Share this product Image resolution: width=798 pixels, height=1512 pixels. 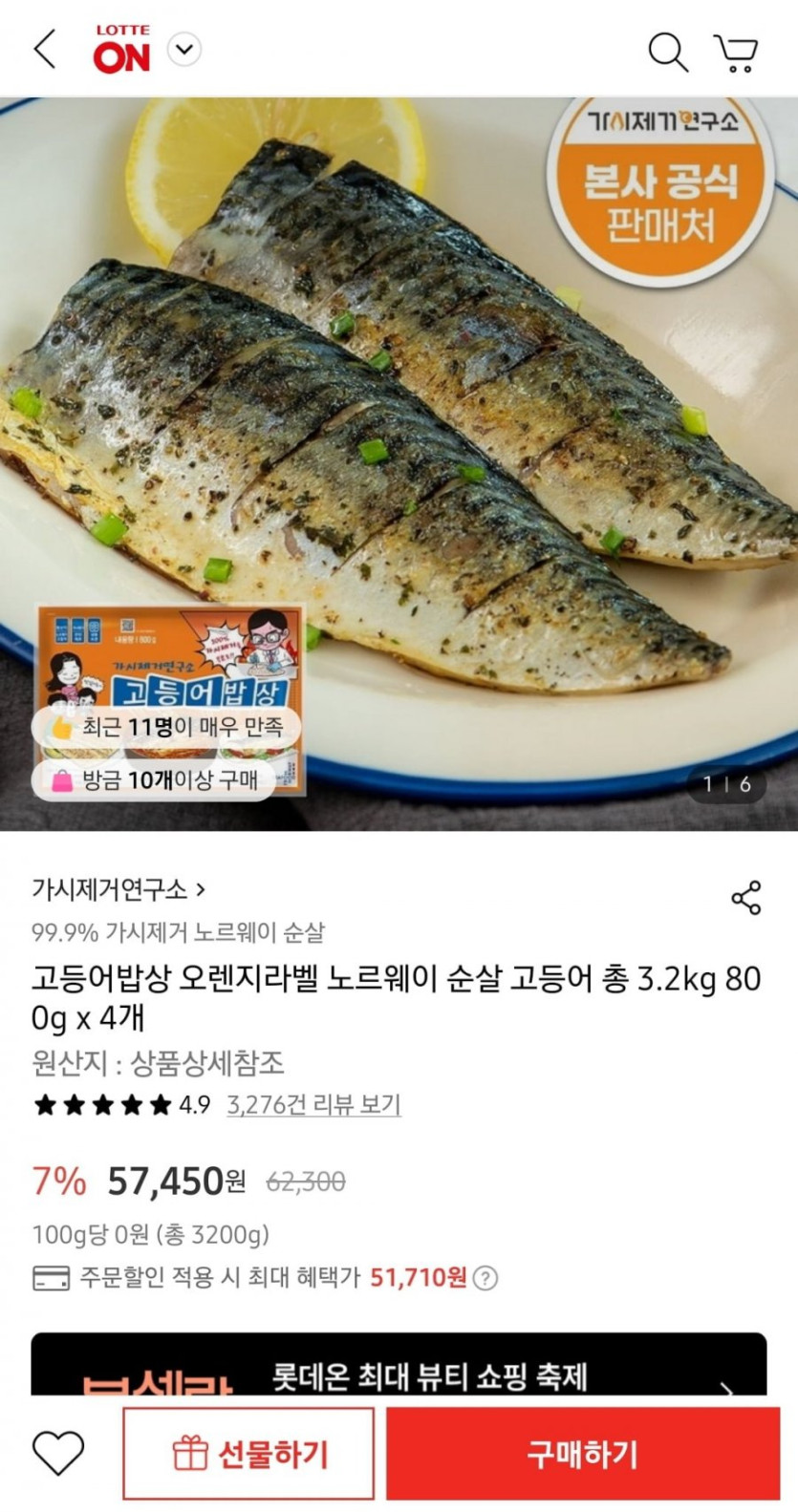tap(746, 898)
